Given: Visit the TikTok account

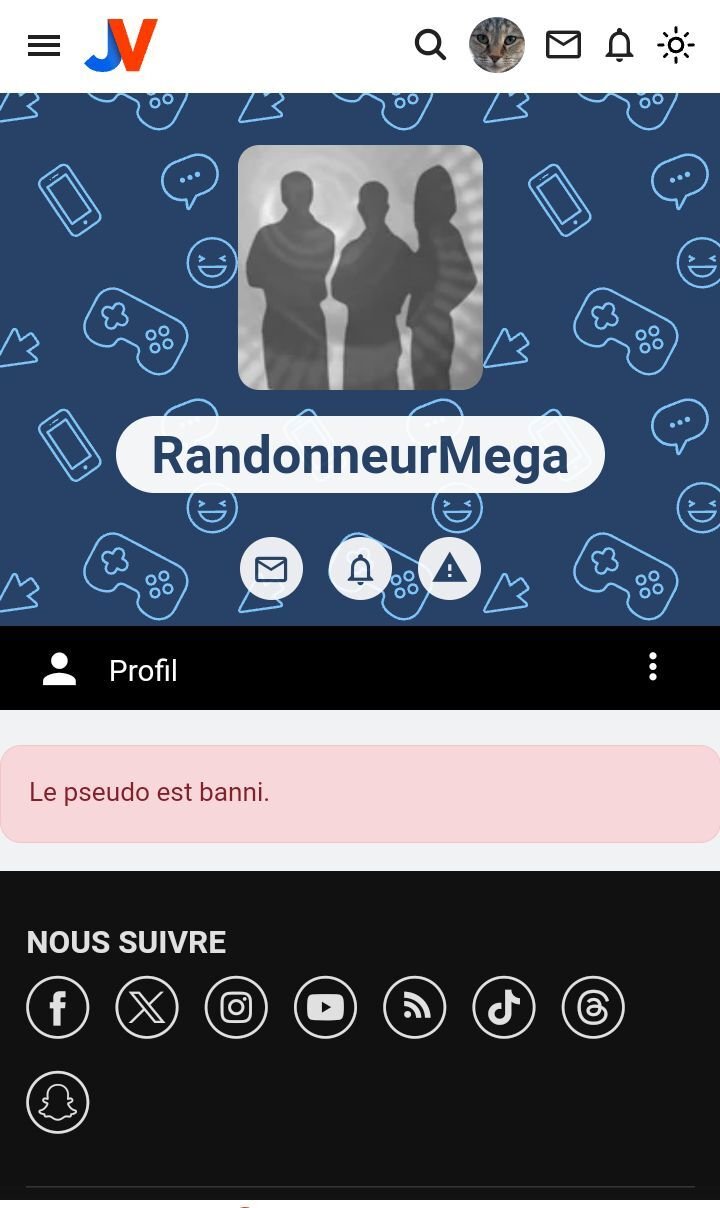Looking at the screenshot, I should click(x=504, y=1007).
